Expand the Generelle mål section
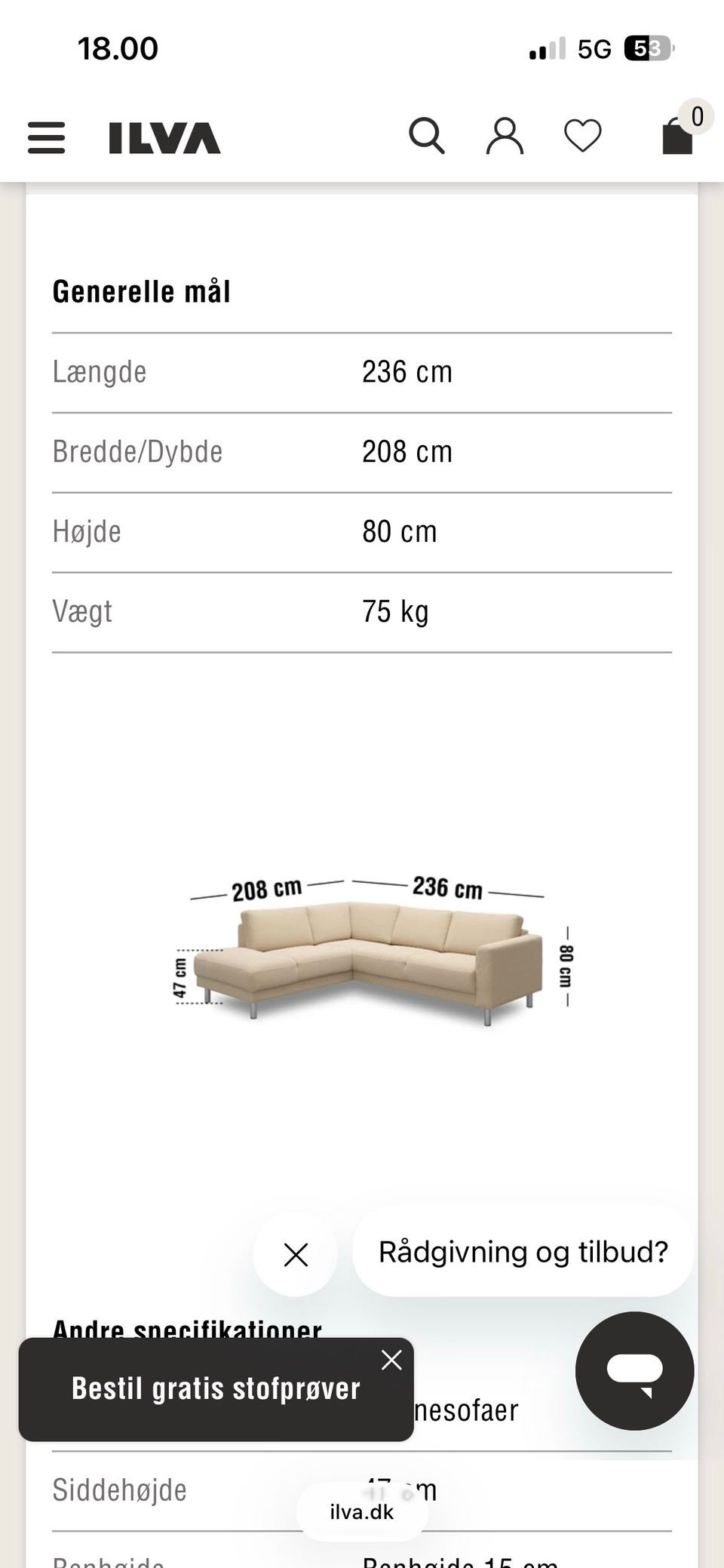724x1568 pixels. click(142, 291)
